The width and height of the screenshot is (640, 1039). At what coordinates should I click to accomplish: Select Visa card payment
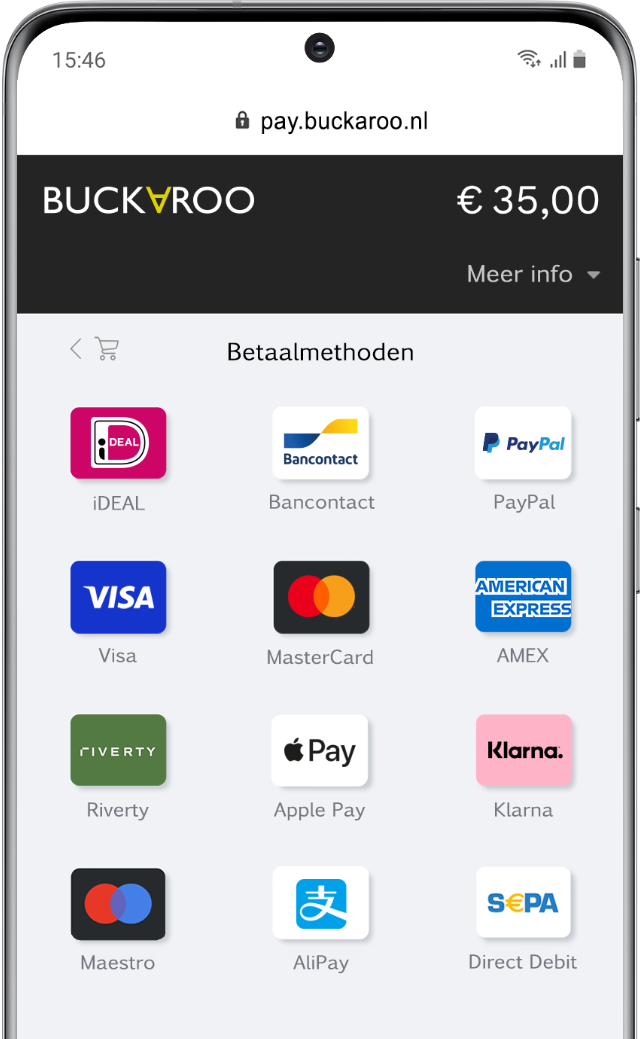[118, 597]
